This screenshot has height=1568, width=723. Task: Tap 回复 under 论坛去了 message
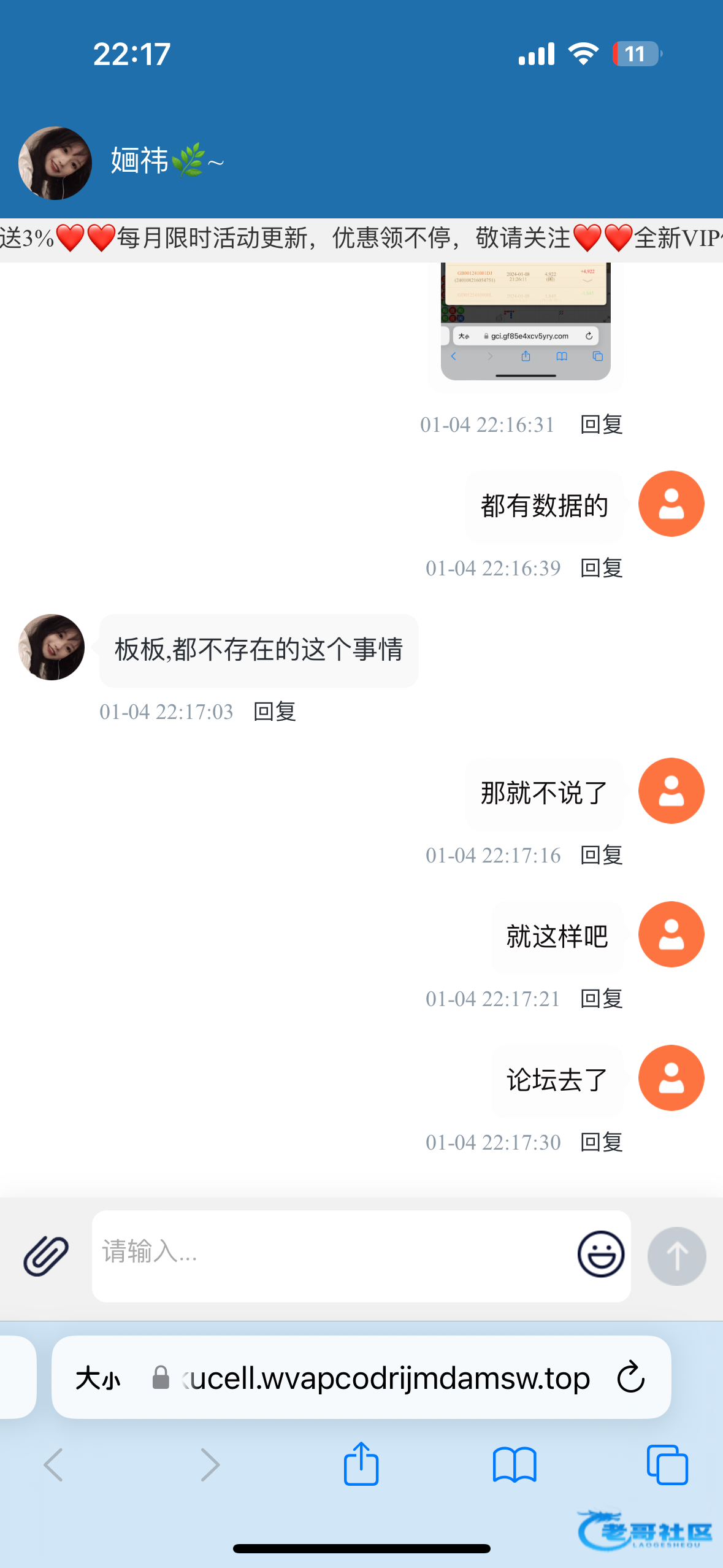601,1142
